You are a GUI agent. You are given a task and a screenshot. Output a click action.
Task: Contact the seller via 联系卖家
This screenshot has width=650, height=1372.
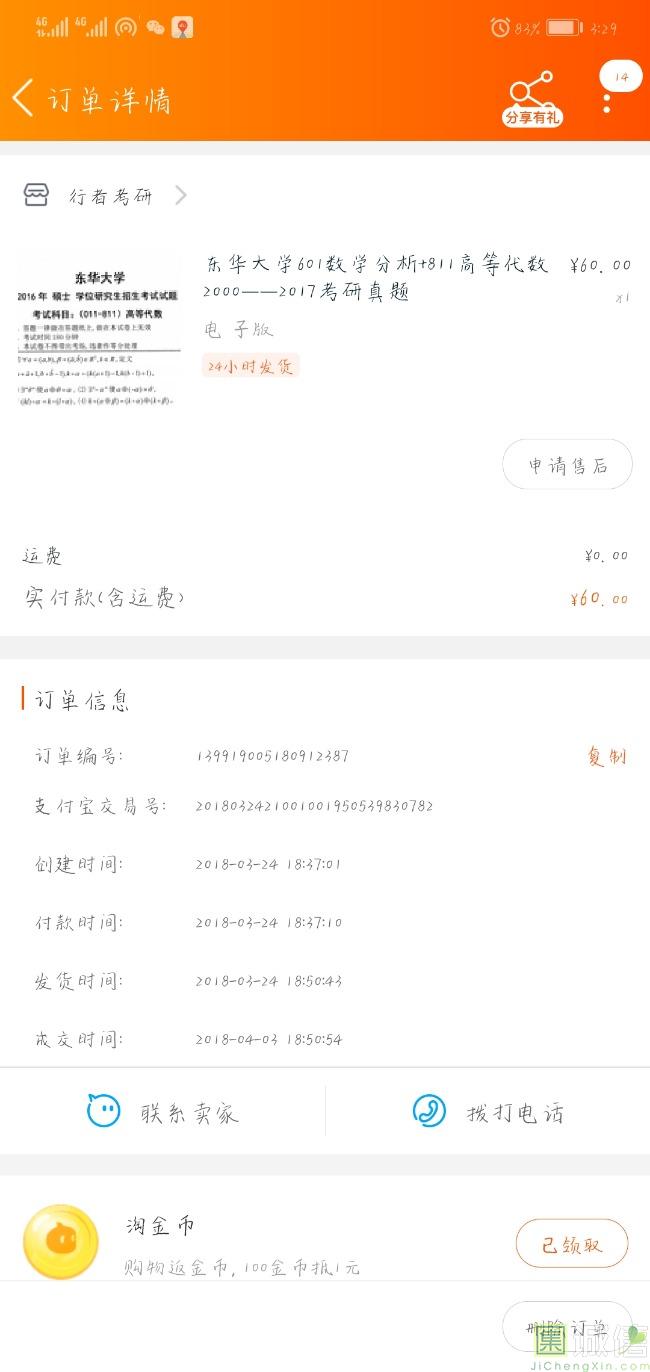[163, 1112]
